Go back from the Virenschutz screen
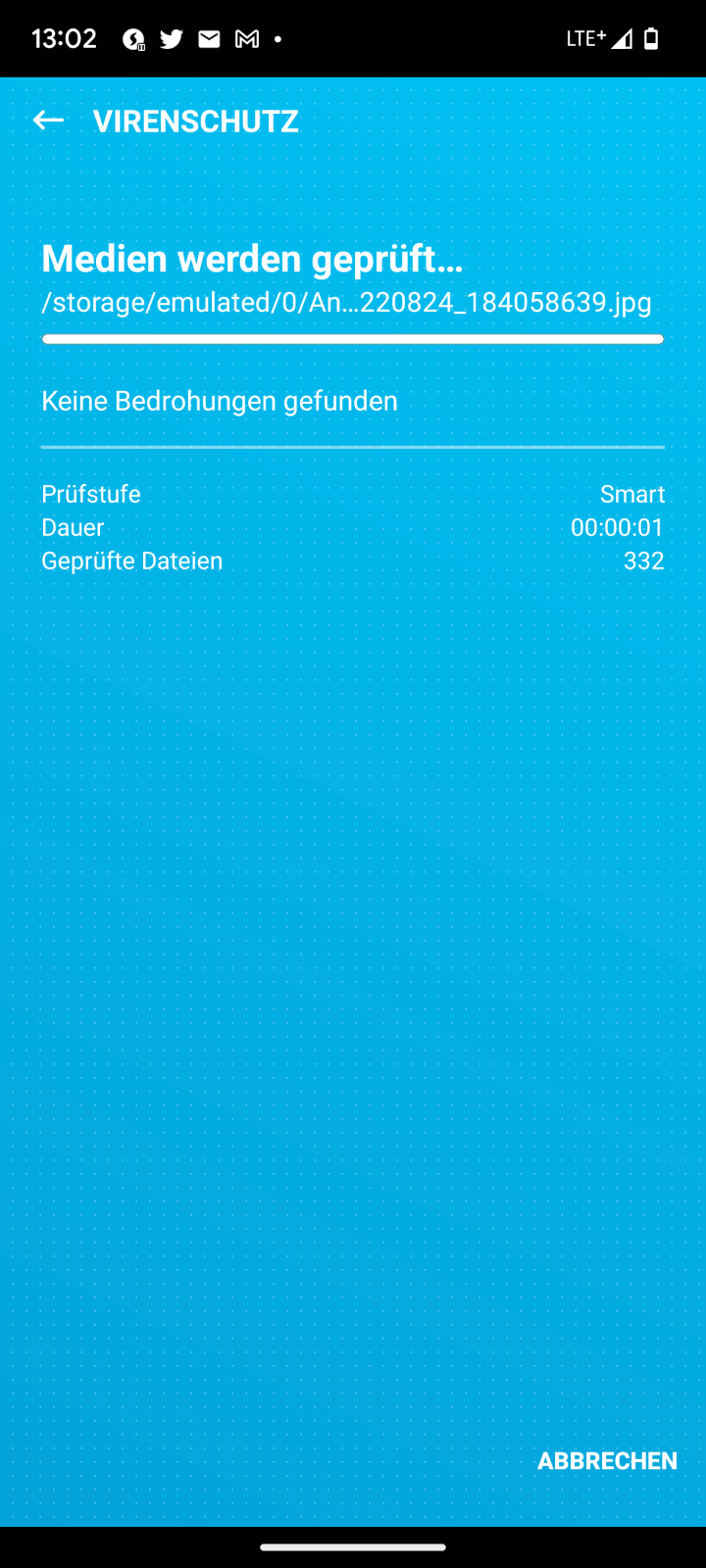Screen dimensions: 706x1568 tap(48, 121)
